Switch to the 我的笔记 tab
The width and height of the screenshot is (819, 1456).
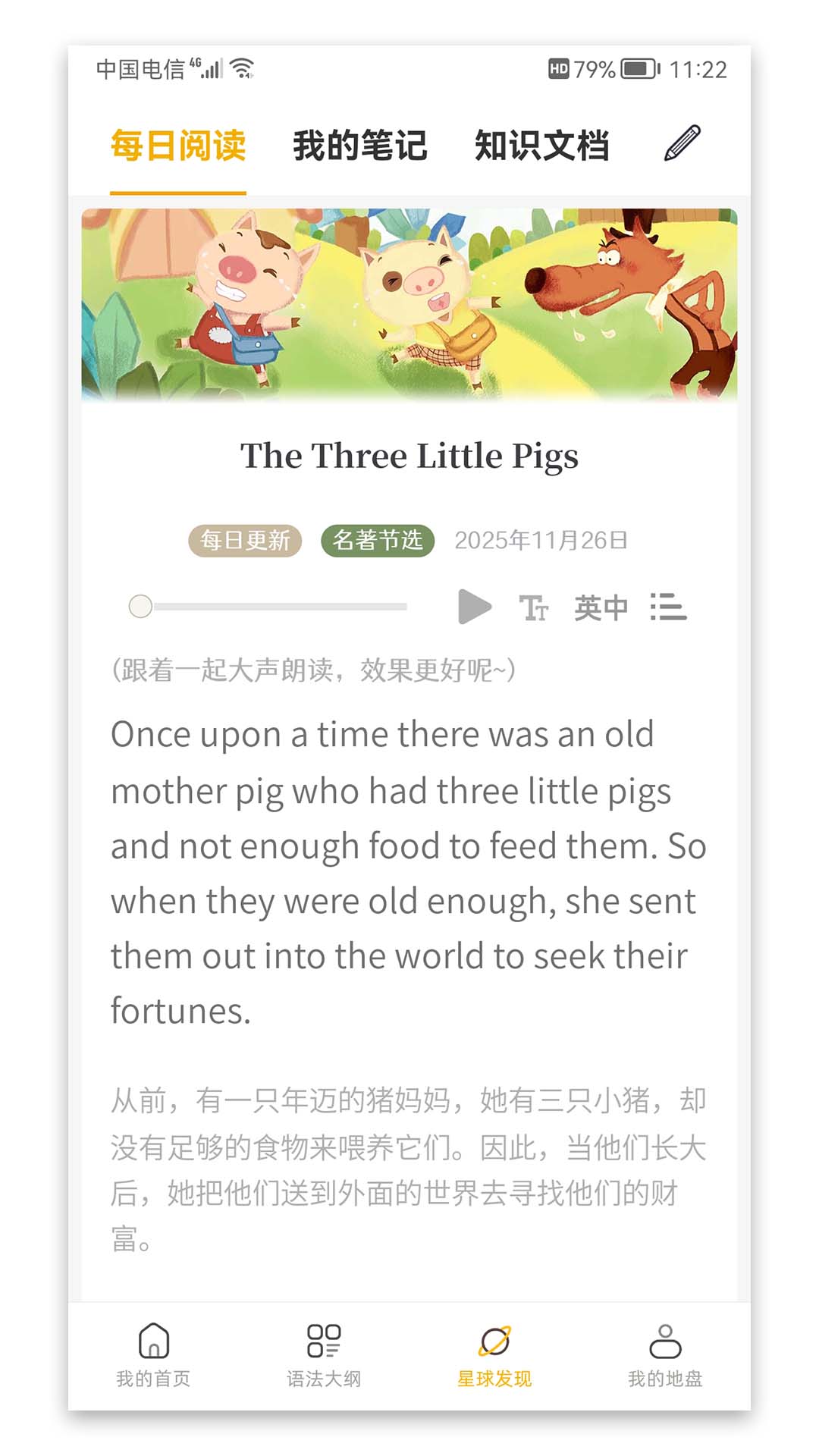(362, 146)
